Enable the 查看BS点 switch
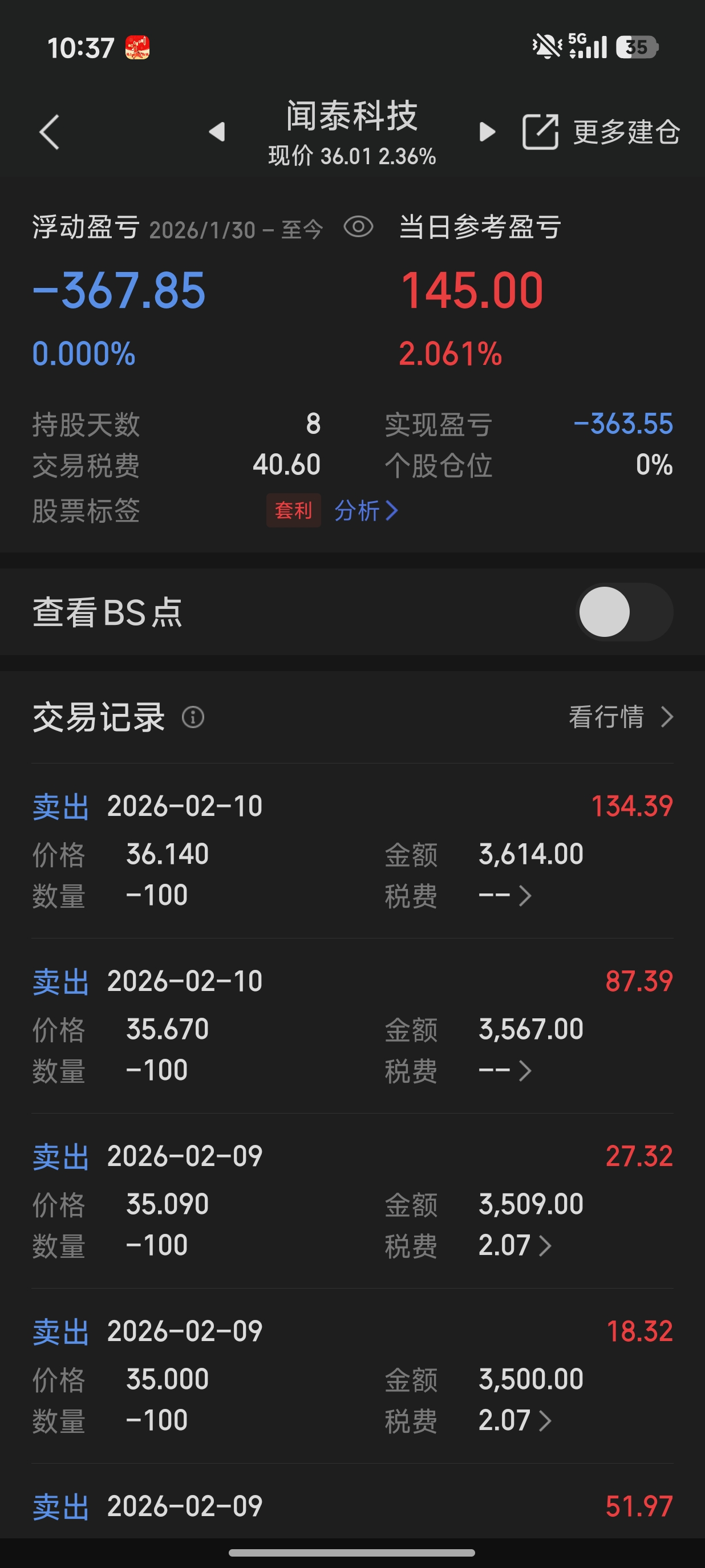 [624, 612]
